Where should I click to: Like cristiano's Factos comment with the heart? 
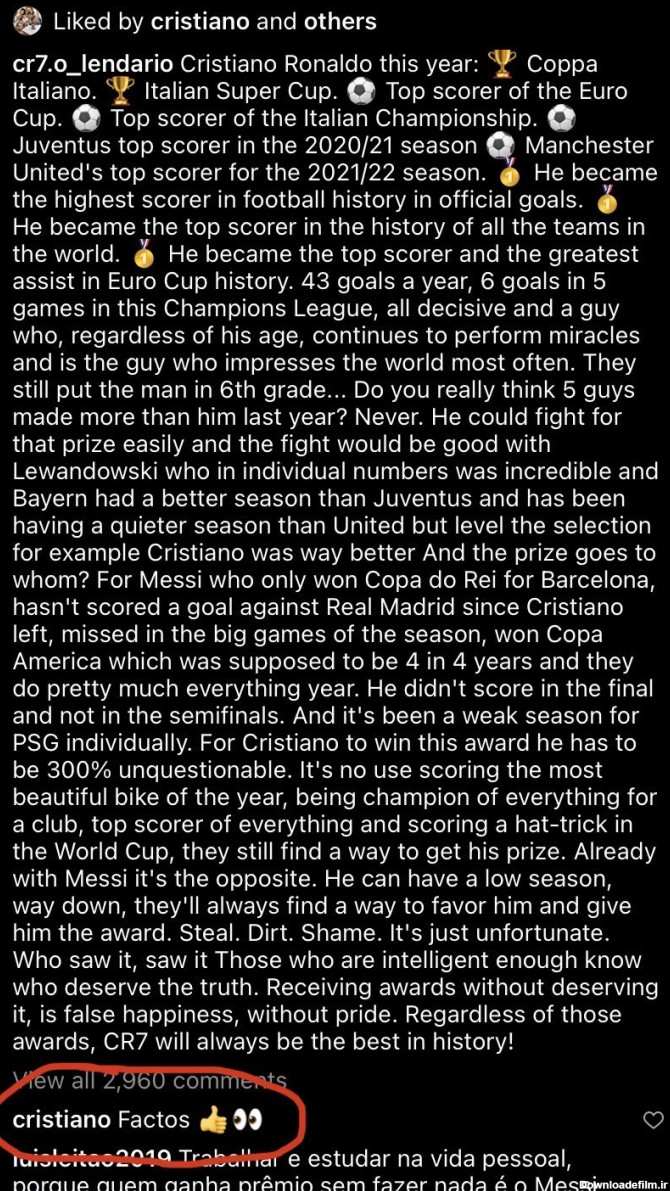click(653, 1120)
